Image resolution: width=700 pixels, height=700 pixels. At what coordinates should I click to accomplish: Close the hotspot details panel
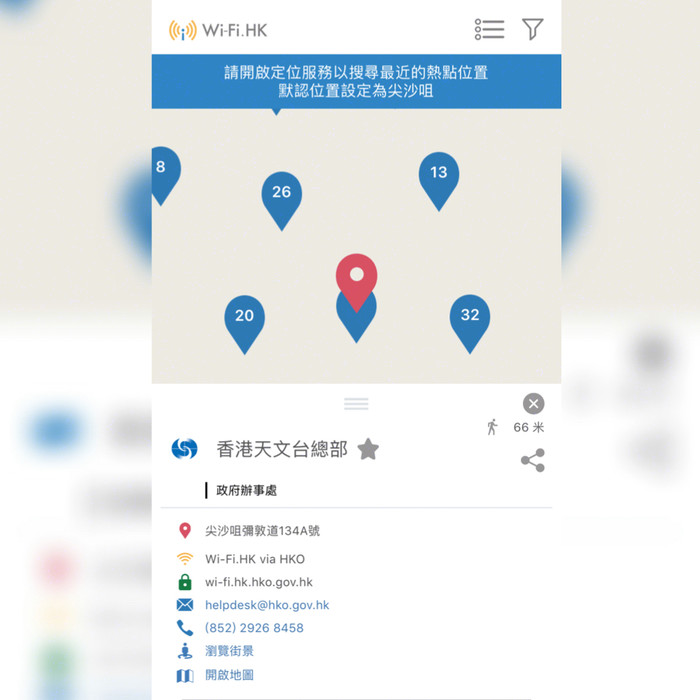[534, 403]
